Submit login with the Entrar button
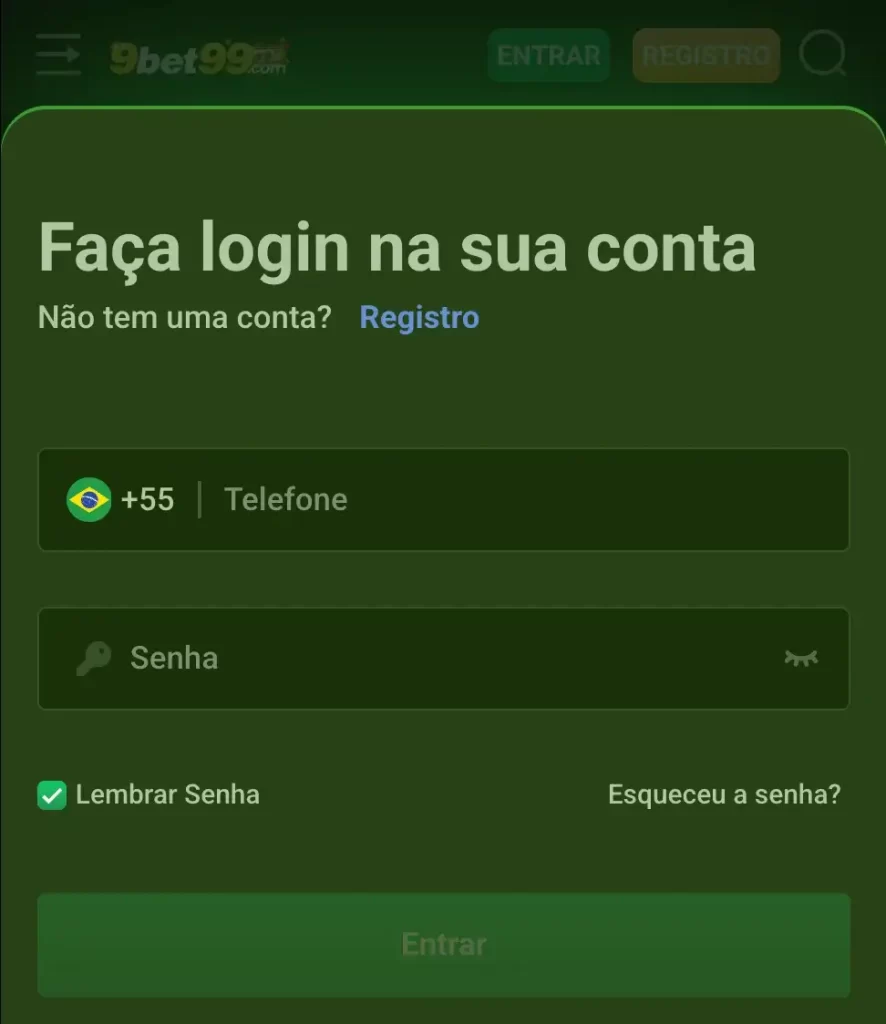This screenshot has width=886, height=1024. (x=443, y=945)
